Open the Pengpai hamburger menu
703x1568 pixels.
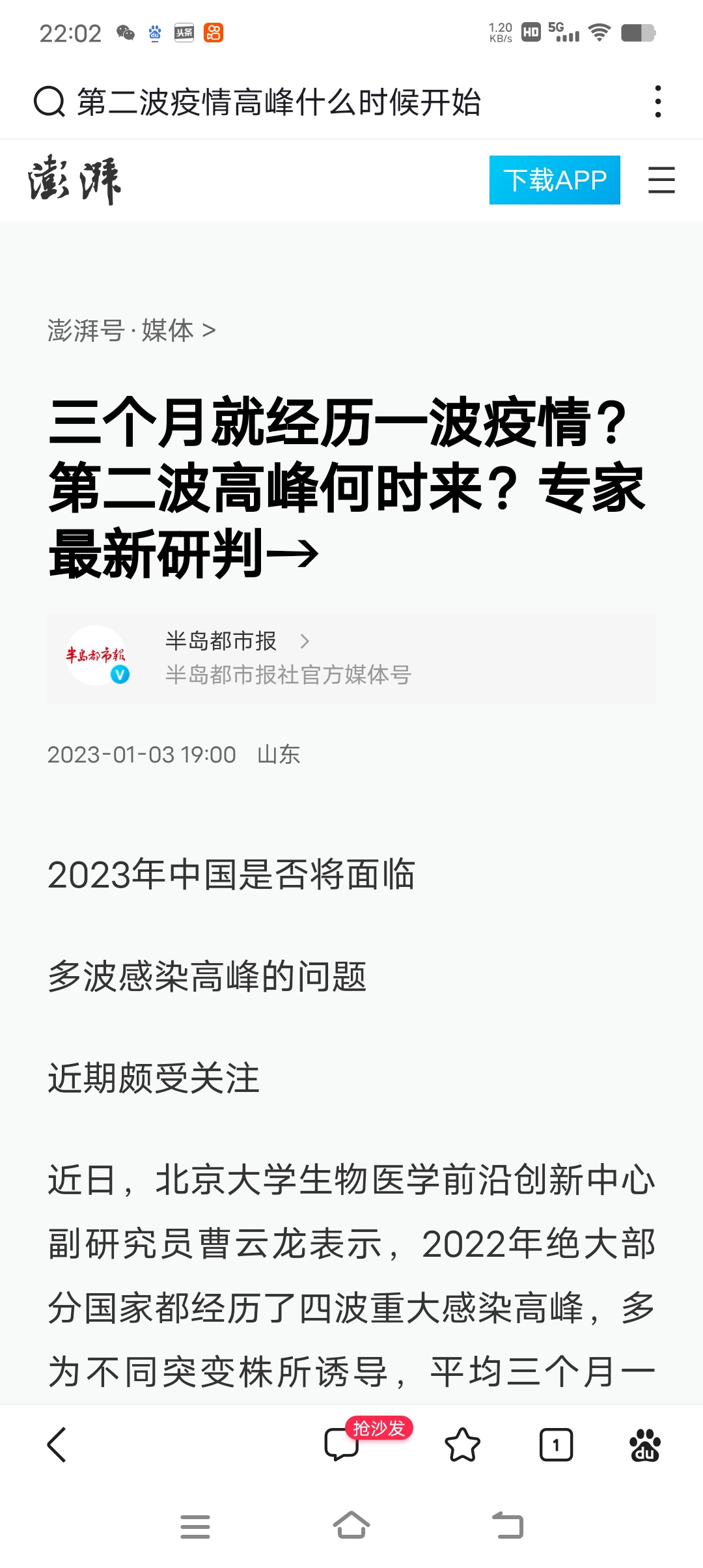[661, 180]
